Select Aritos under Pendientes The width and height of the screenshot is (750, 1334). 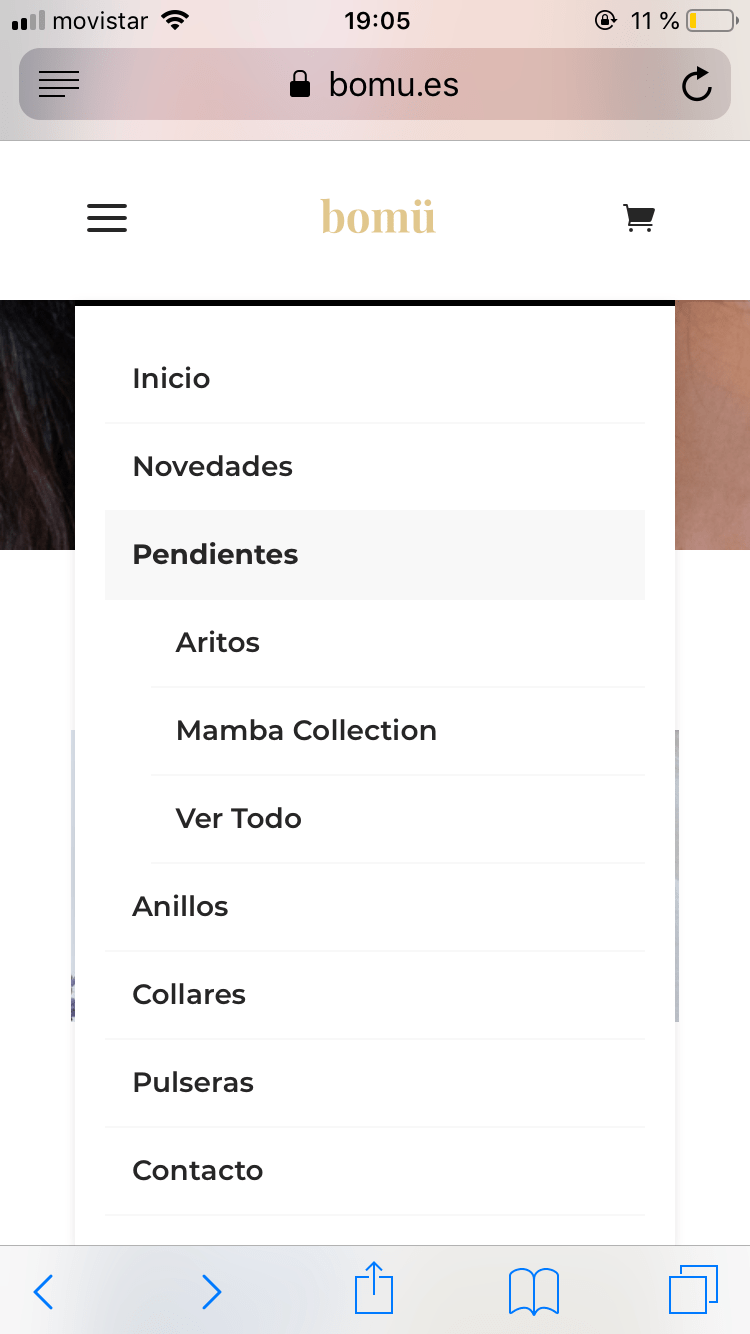[398, 643]
